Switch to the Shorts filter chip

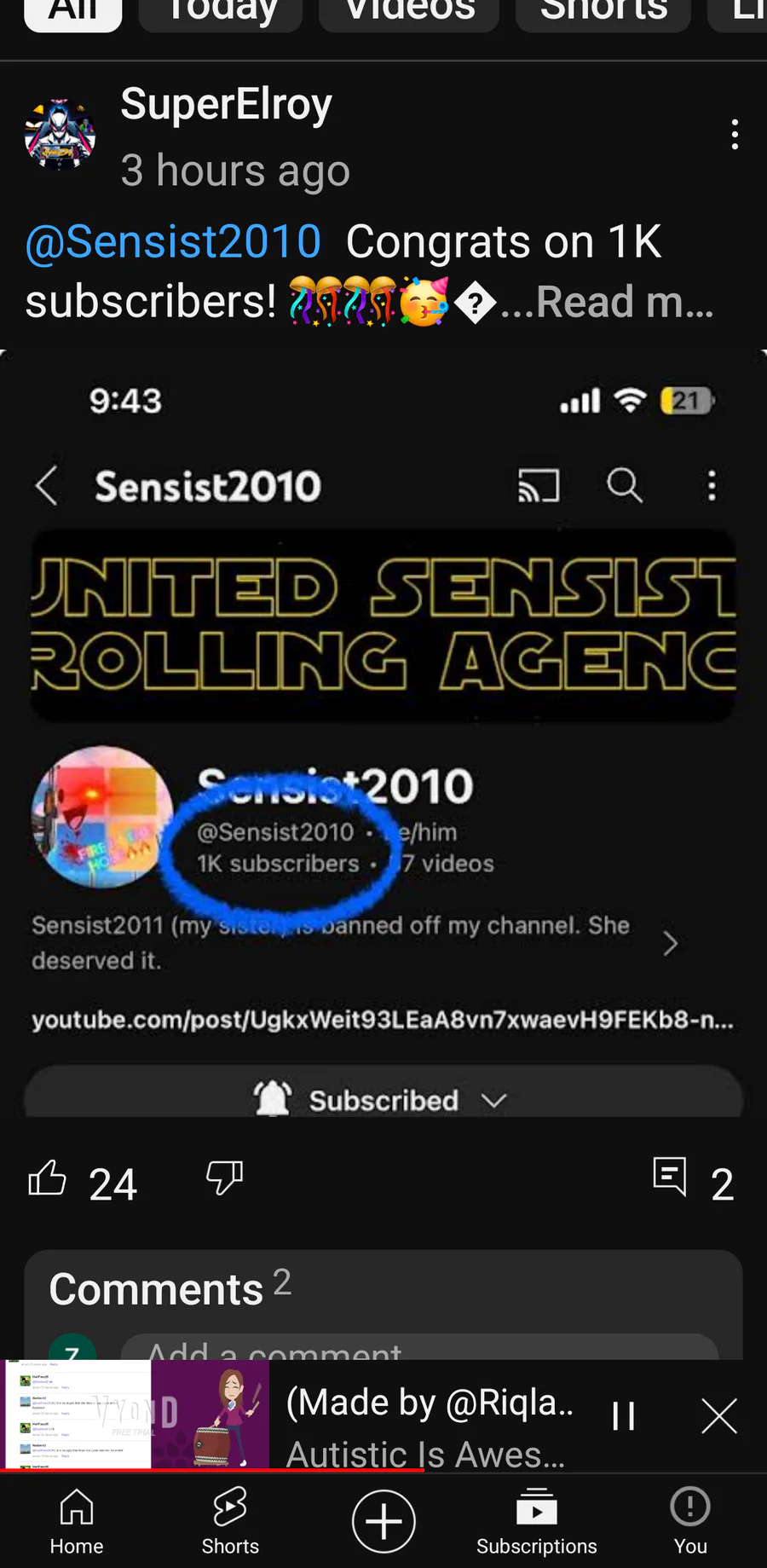[603, 14]
